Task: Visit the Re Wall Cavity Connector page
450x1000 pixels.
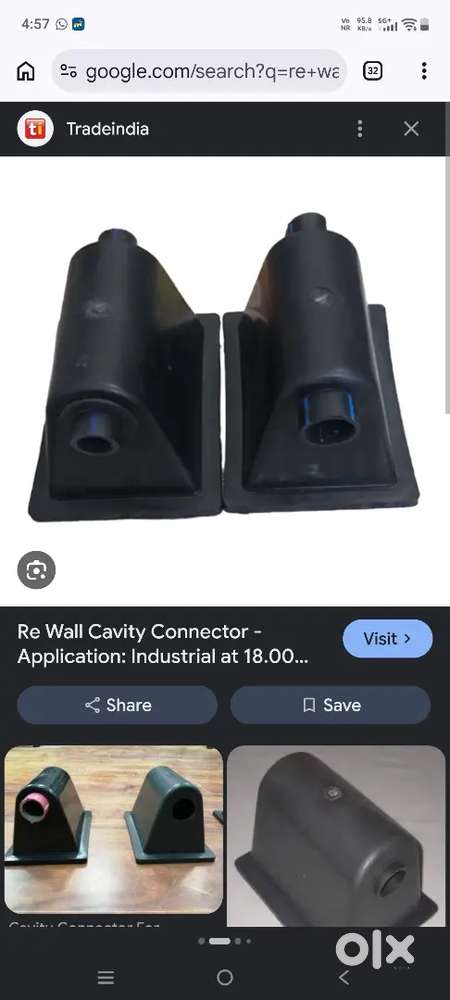Action: (388, 638)
